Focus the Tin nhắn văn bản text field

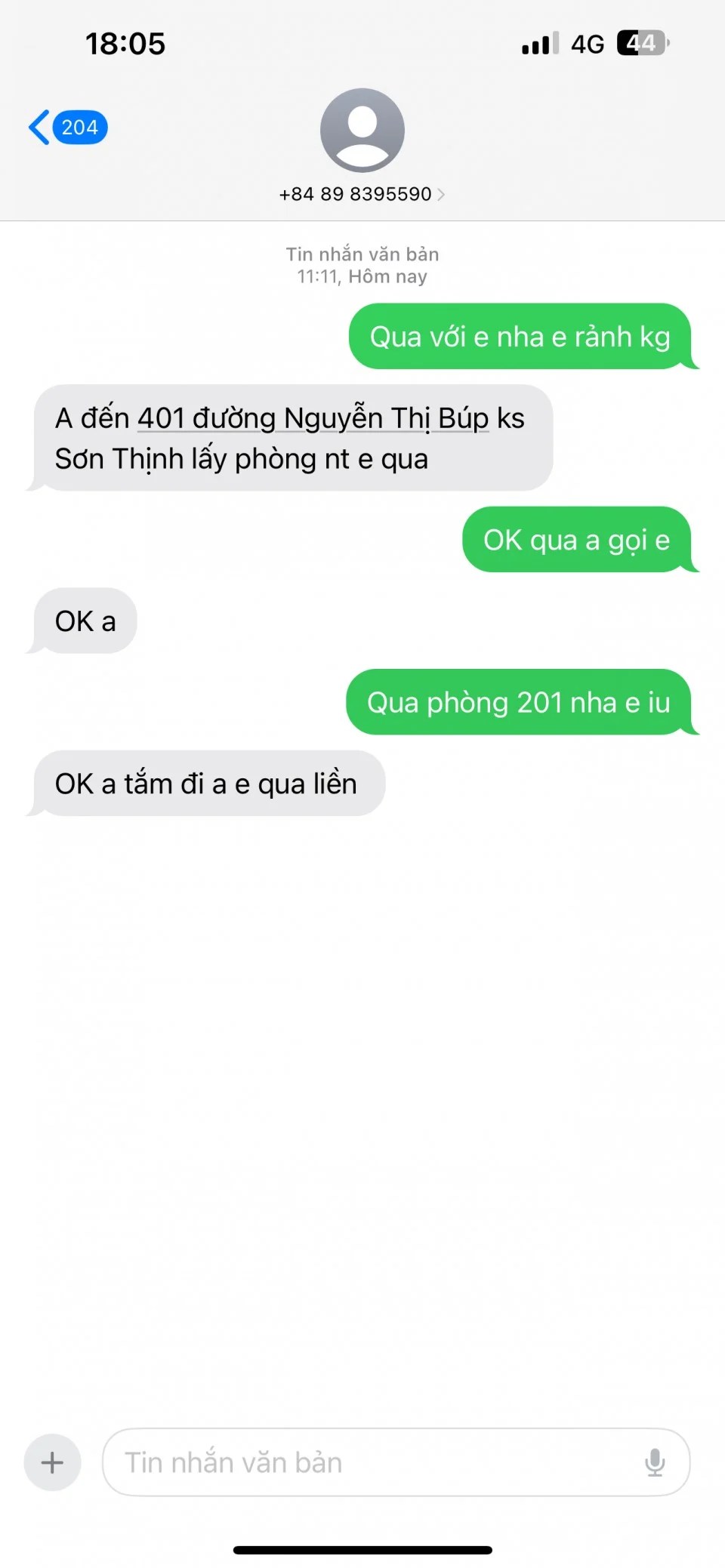[x=370, y=1462]
